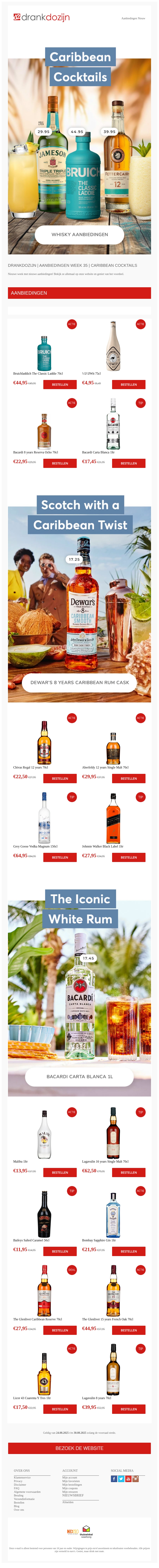Image resolution: width=159 pixels, height=1568 pixels.
Task: Order Chivas Regal 12 years 70cl
Action: [x=60, y=778]
